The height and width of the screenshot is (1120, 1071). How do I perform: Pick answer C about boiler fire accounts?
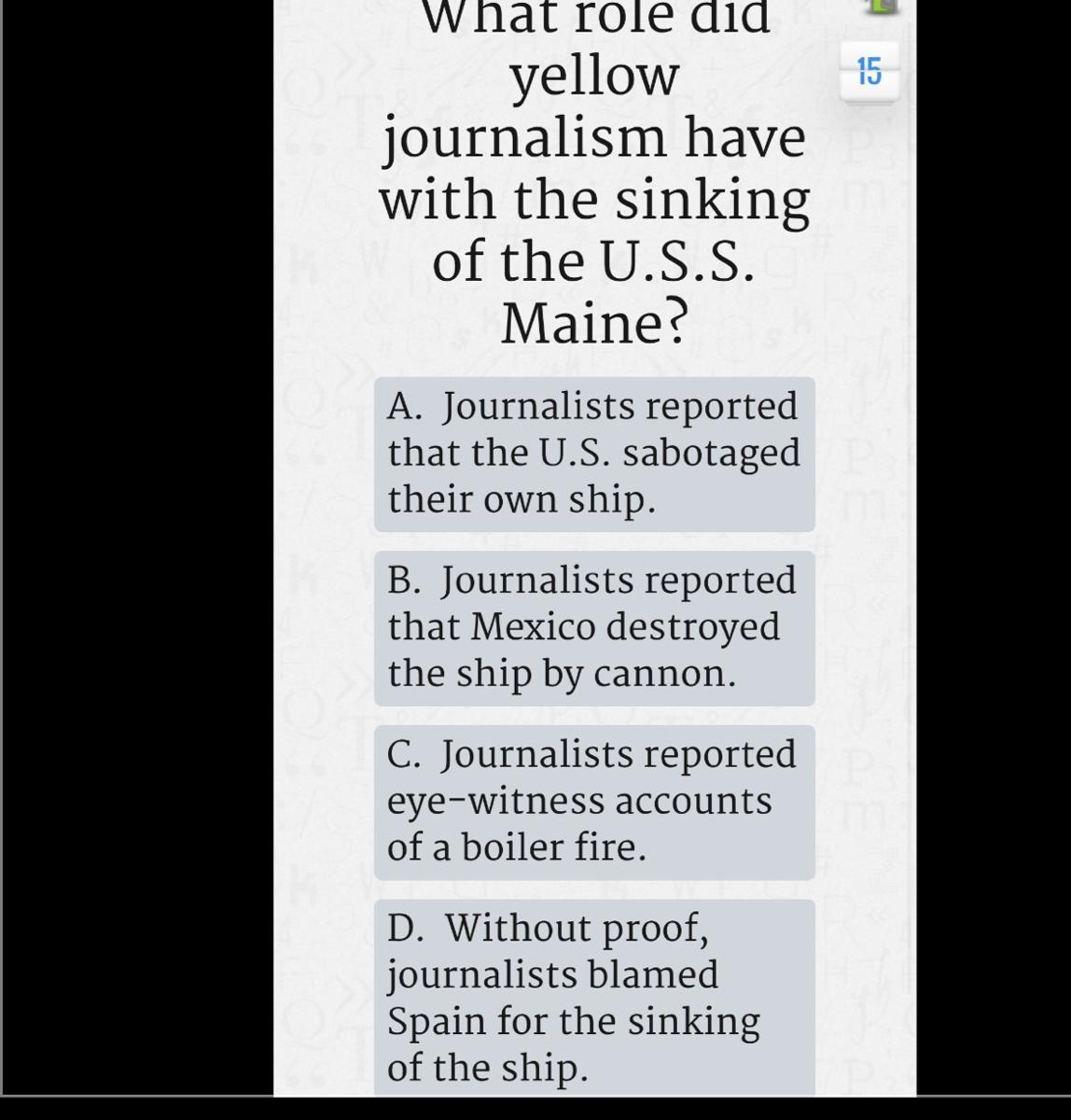coord(594,802)
